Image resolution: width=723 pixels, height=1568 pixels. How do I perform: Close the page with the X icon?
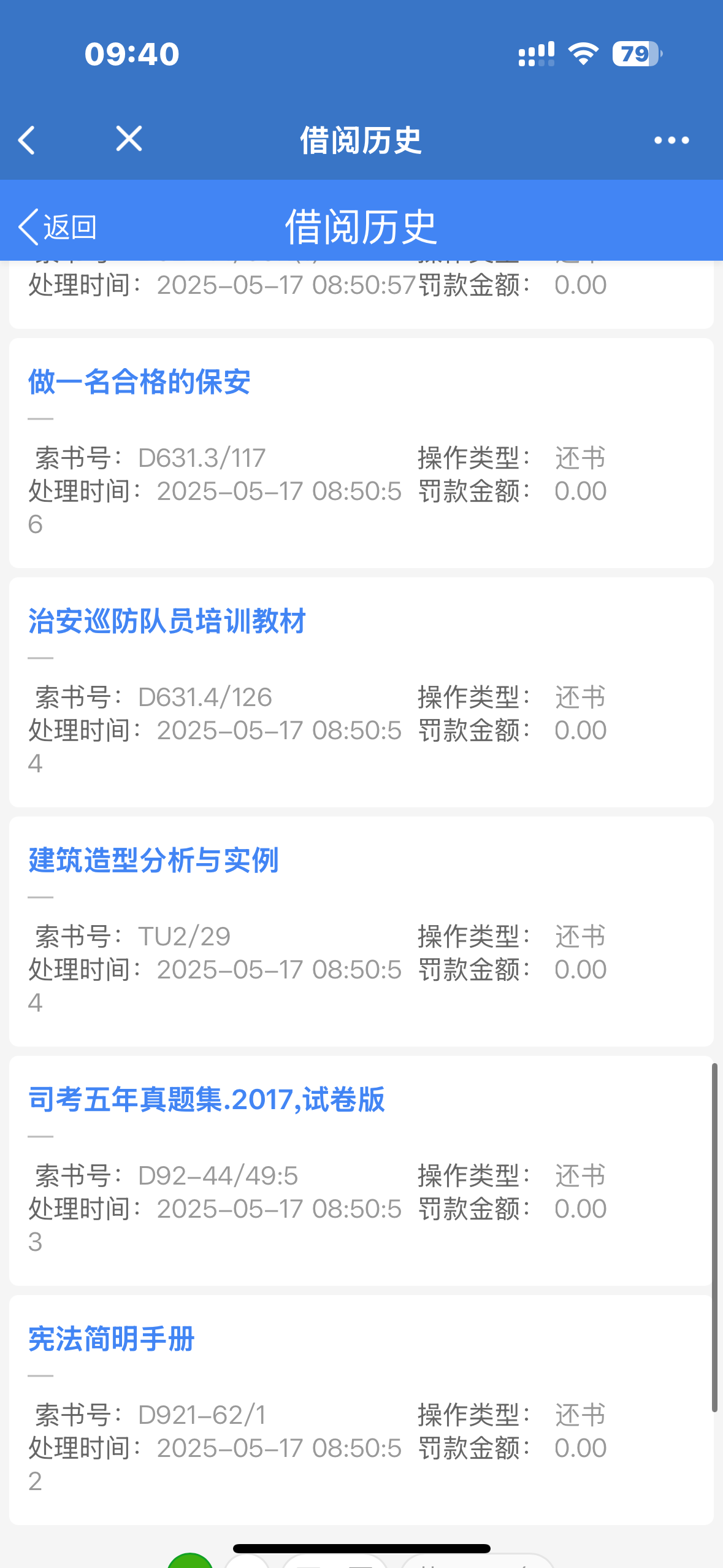(x=129, y=139)
